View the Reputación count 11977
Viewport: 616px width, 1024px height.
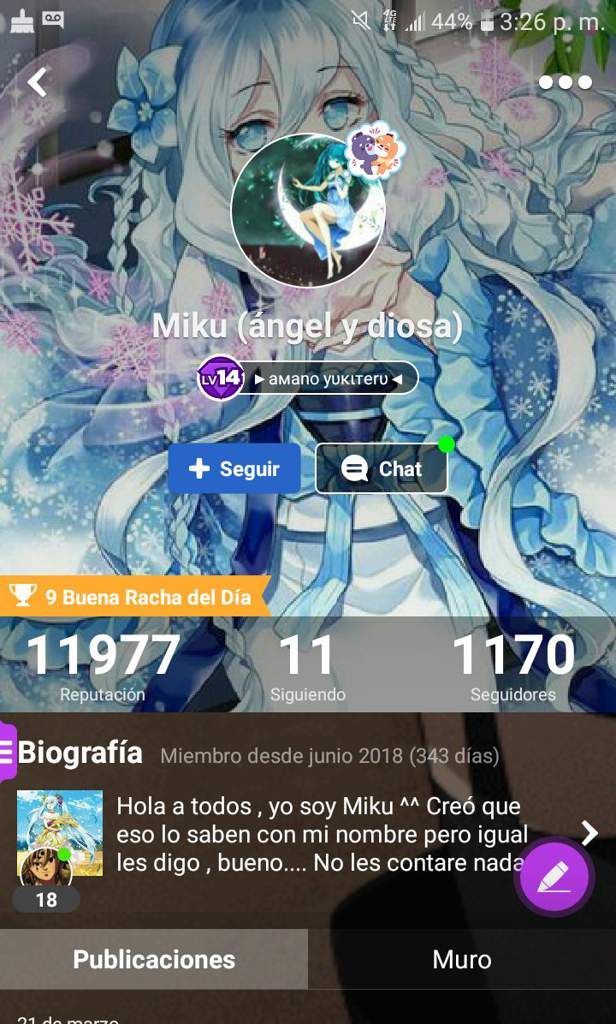102,665
